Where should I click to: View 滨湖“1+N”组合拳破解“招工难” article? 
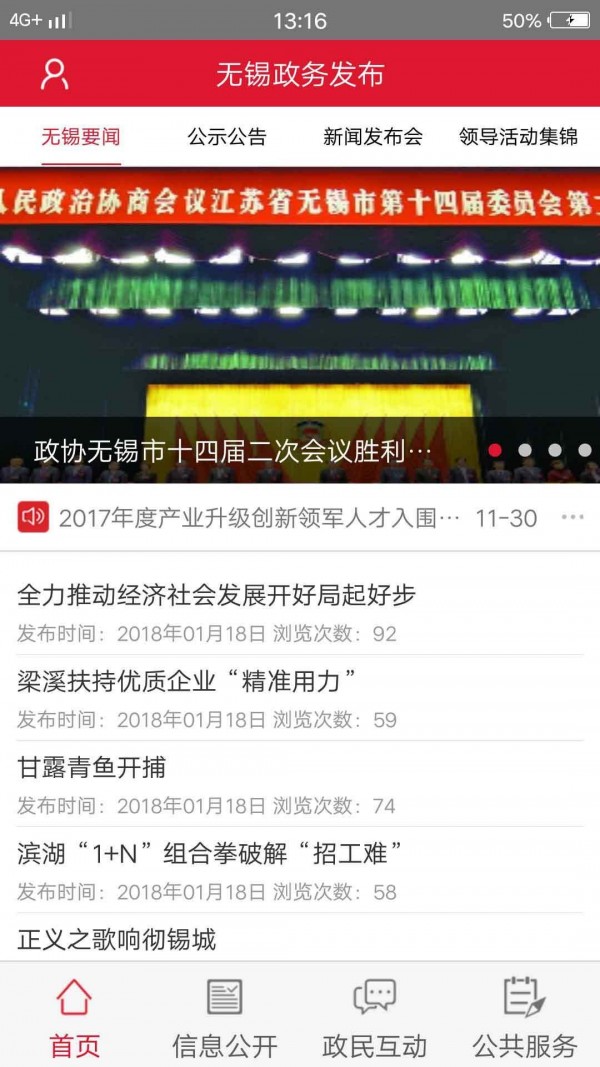pos(210,854)
